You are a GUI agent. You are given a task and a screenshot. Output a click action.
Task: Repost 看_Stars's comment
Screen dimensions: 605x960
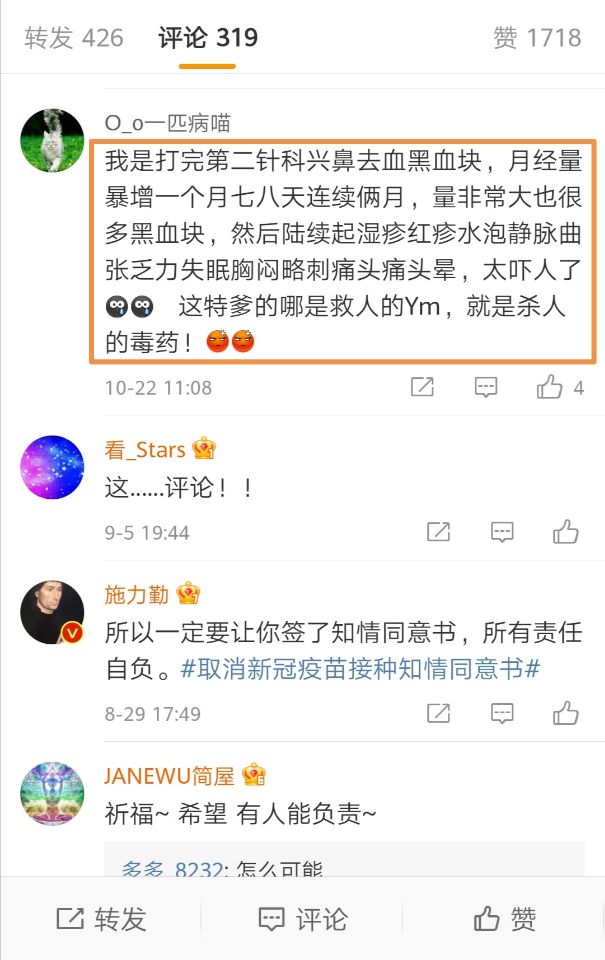point(438,532)
